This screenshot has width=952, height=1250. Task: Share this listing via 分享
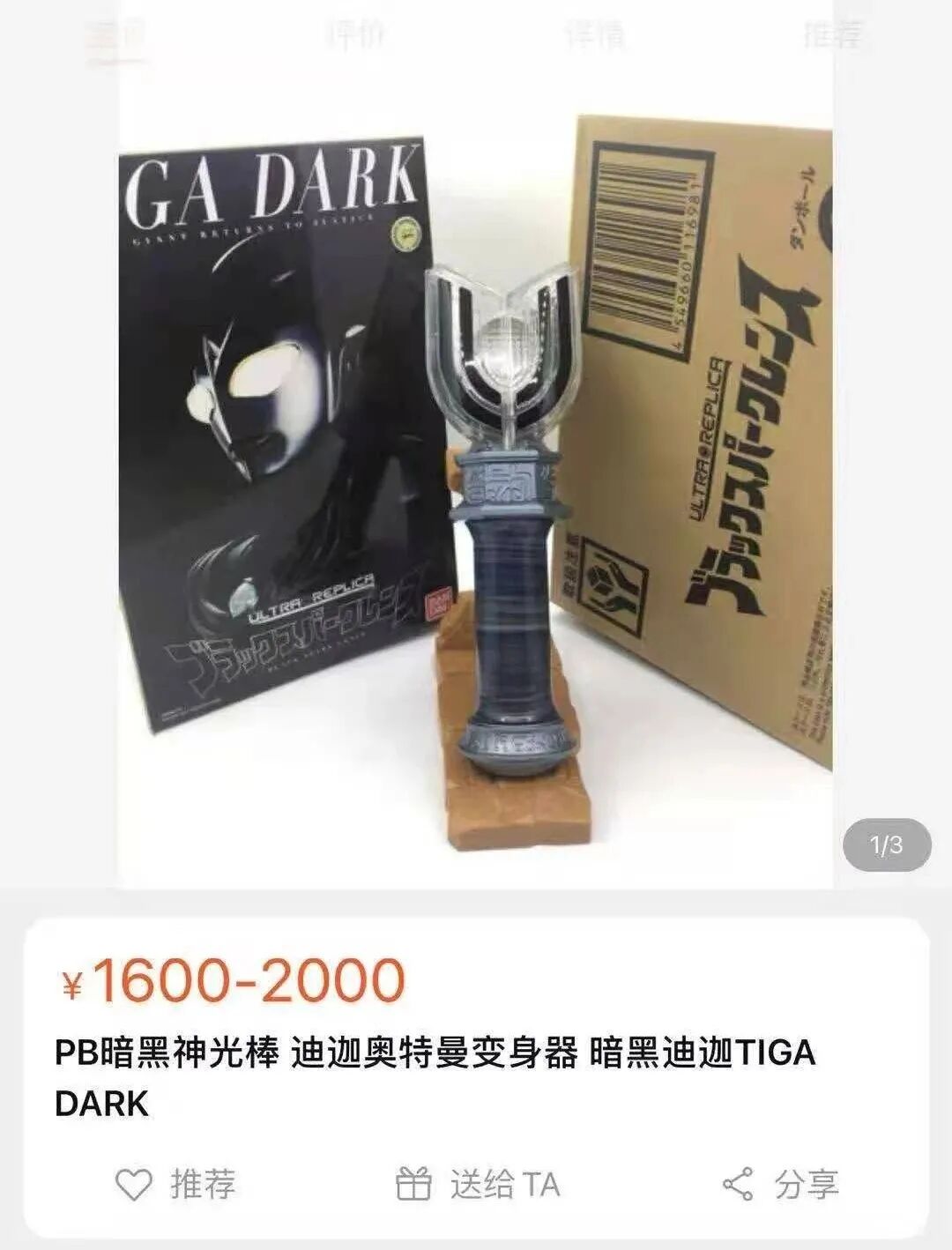[780, 1184]
